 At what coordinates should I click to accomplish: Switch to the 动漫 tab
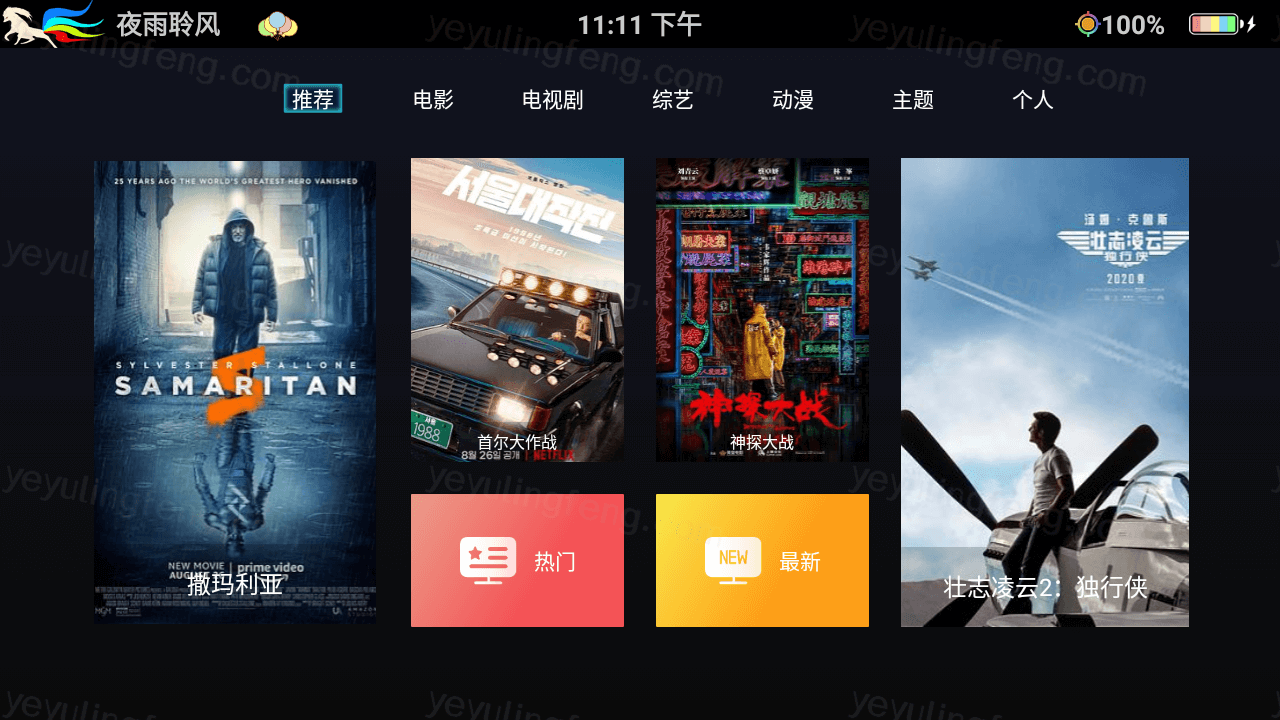(x=793, y=99)
